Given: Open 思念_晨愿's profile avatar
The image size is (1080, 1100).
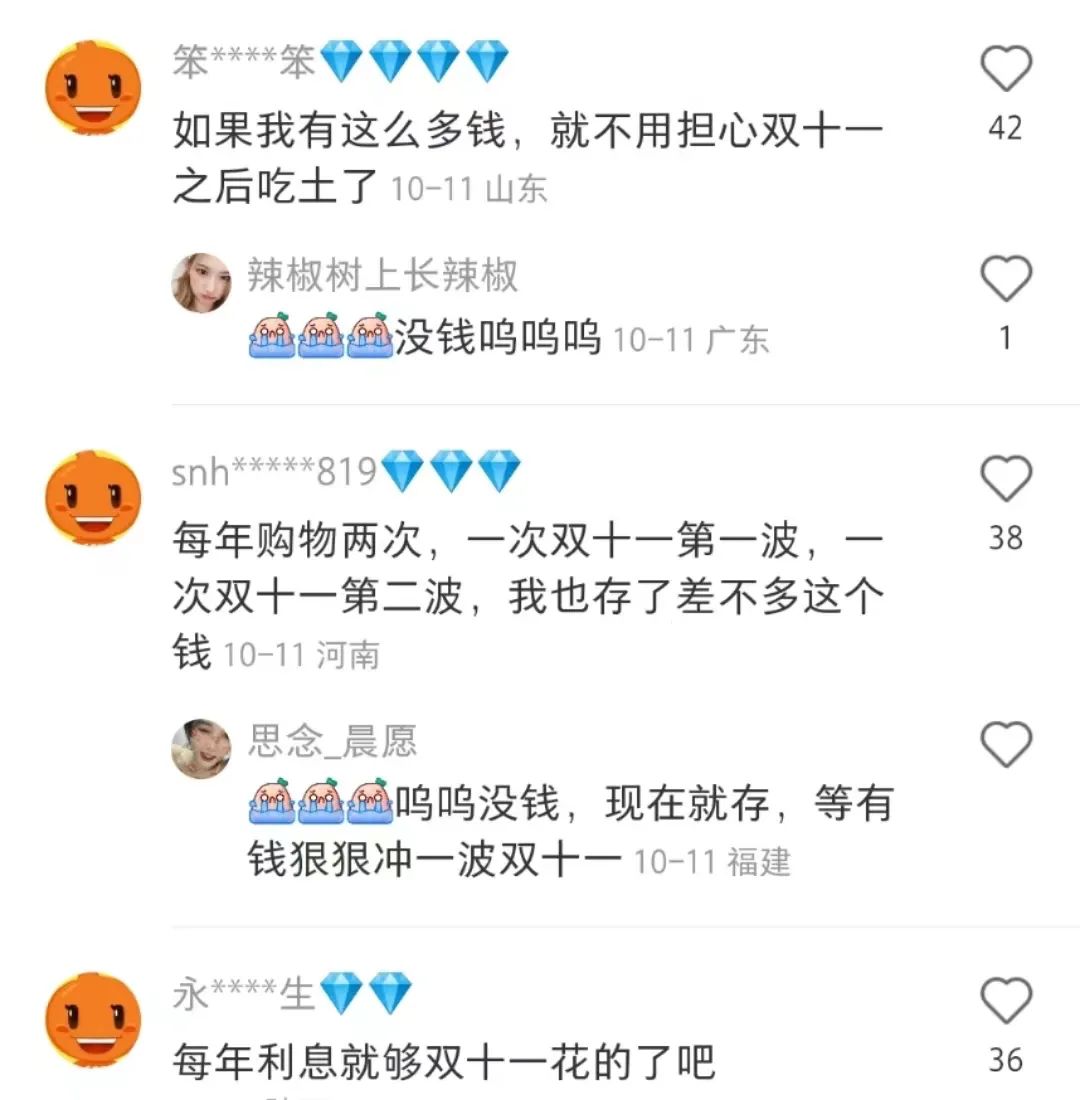Looking at the screenshot, I should pos(201,748).
